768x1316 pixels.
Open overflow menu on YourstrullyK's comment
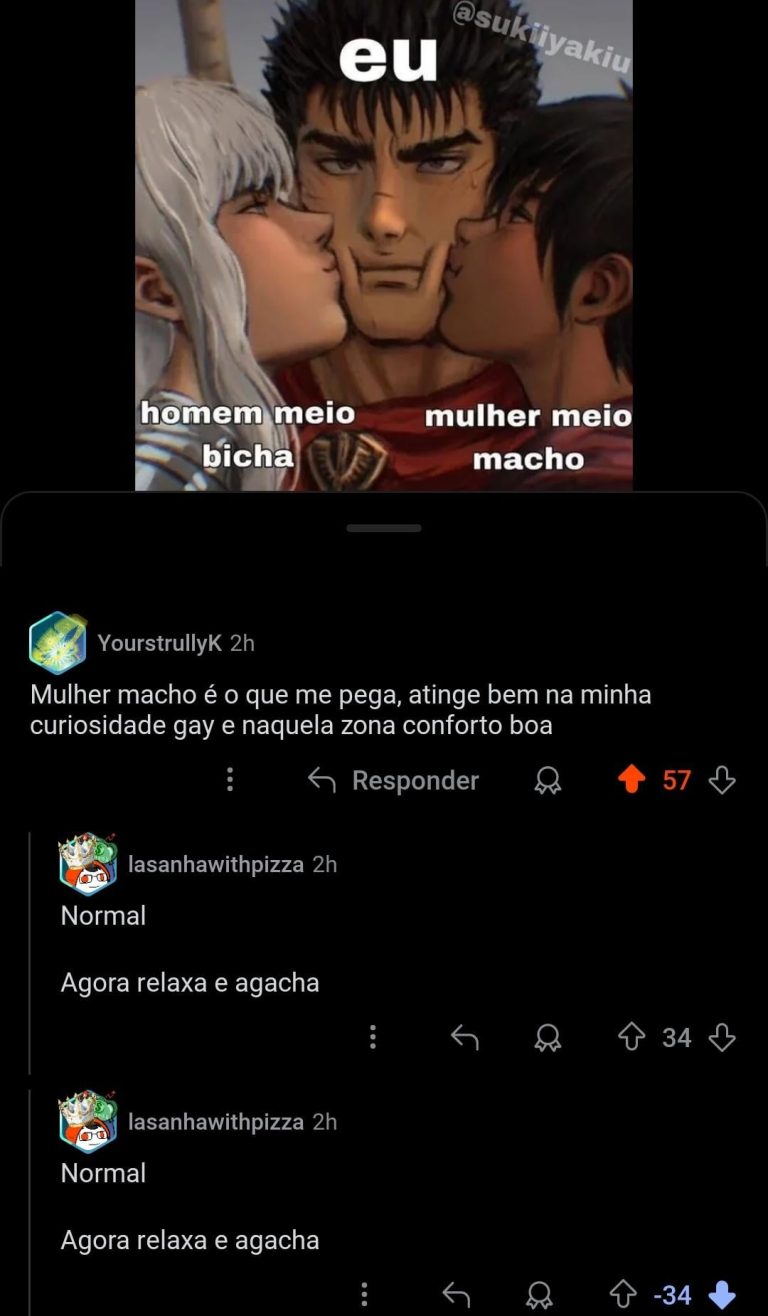pos(230,780)
